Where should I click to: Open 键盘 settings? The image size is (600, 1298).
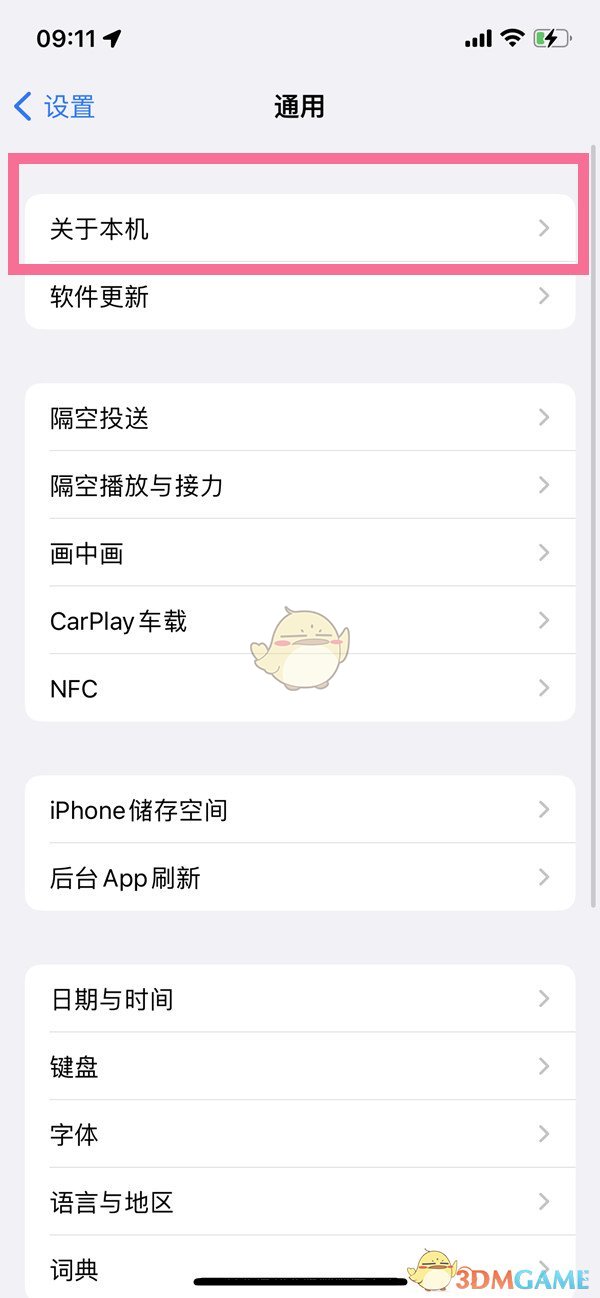(x=300, y=1066)
